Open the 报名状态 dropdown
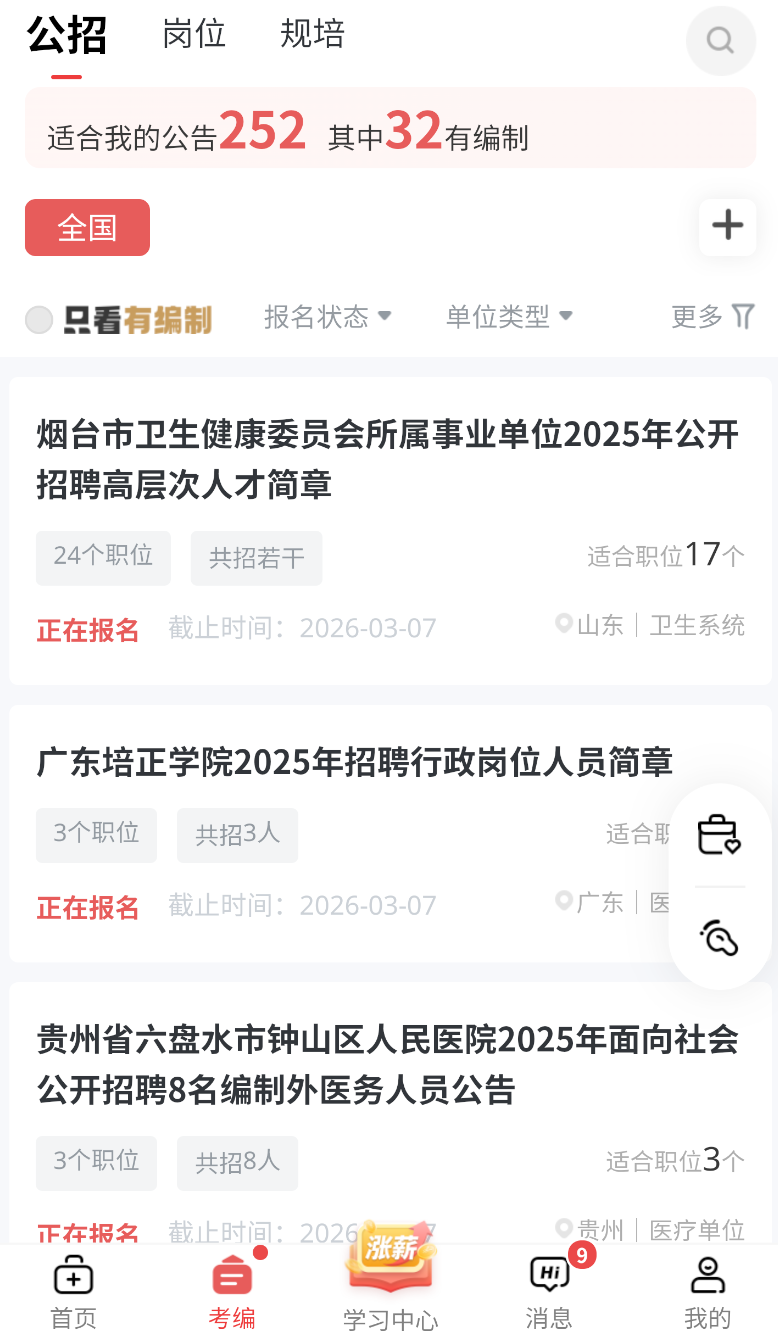The height and width of the screenshot is (1337, 778). [x=328, y=316]
